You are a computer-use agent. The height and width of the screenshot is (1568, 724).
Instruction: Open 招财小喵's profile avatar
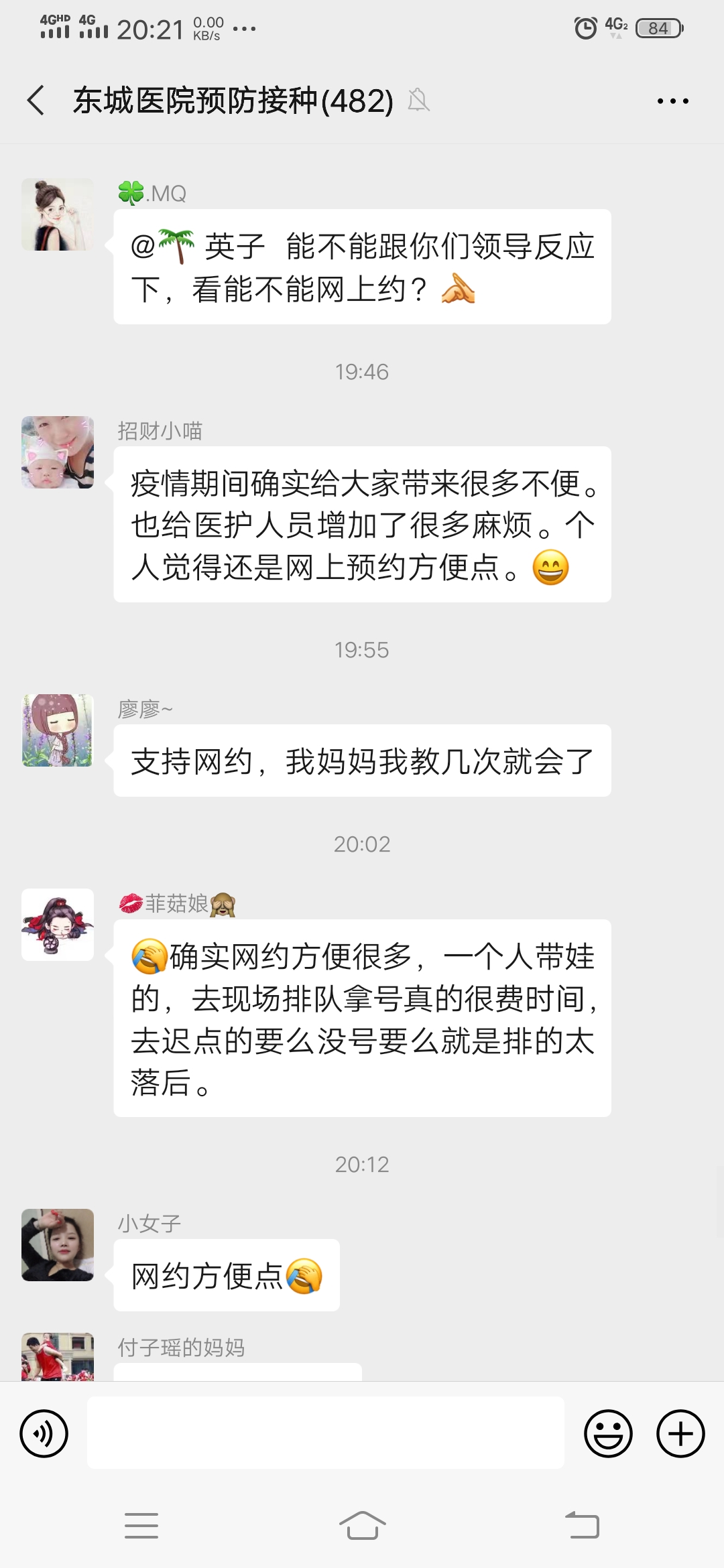(58, 452)
